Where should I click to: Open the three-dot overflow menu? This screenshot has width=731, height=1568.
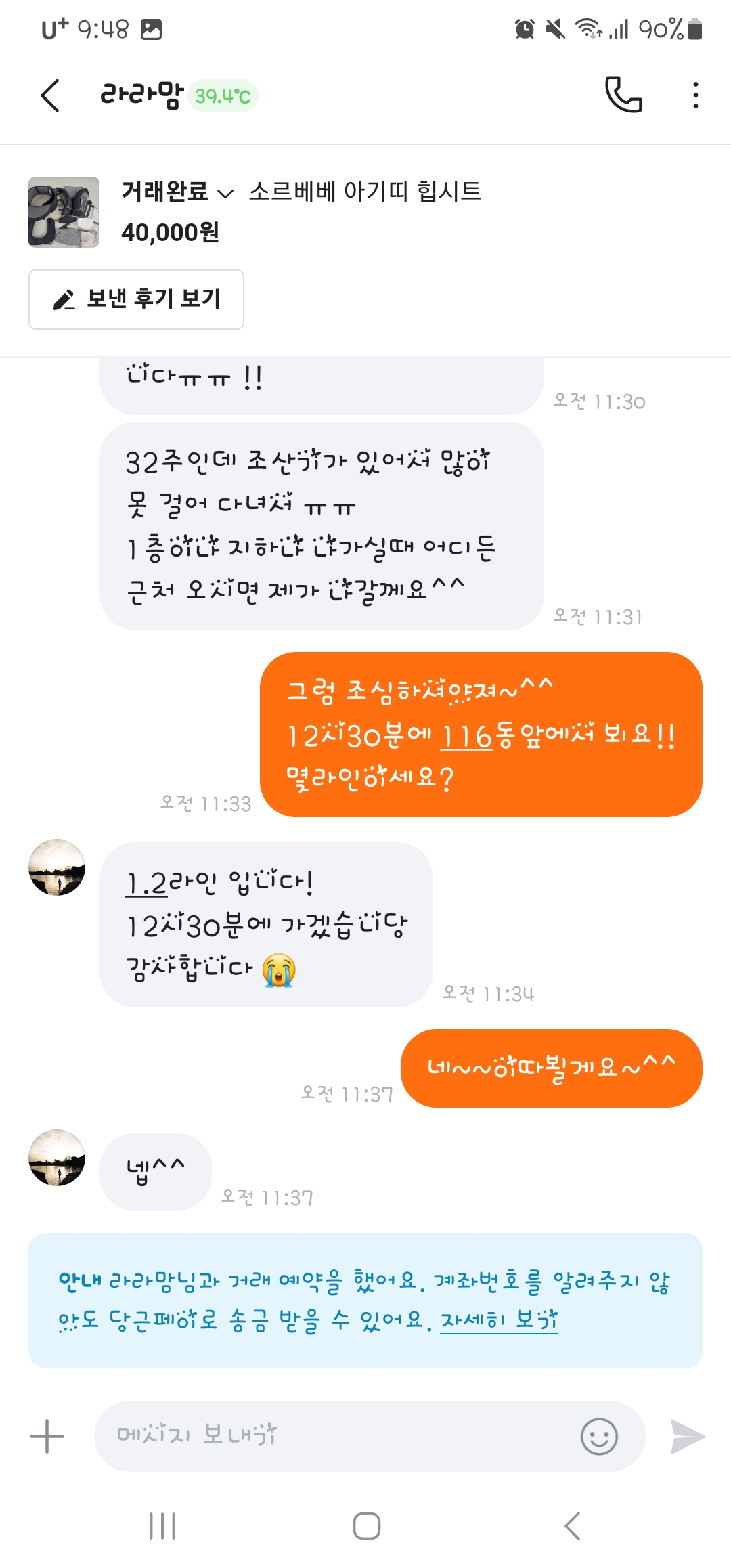695,95
